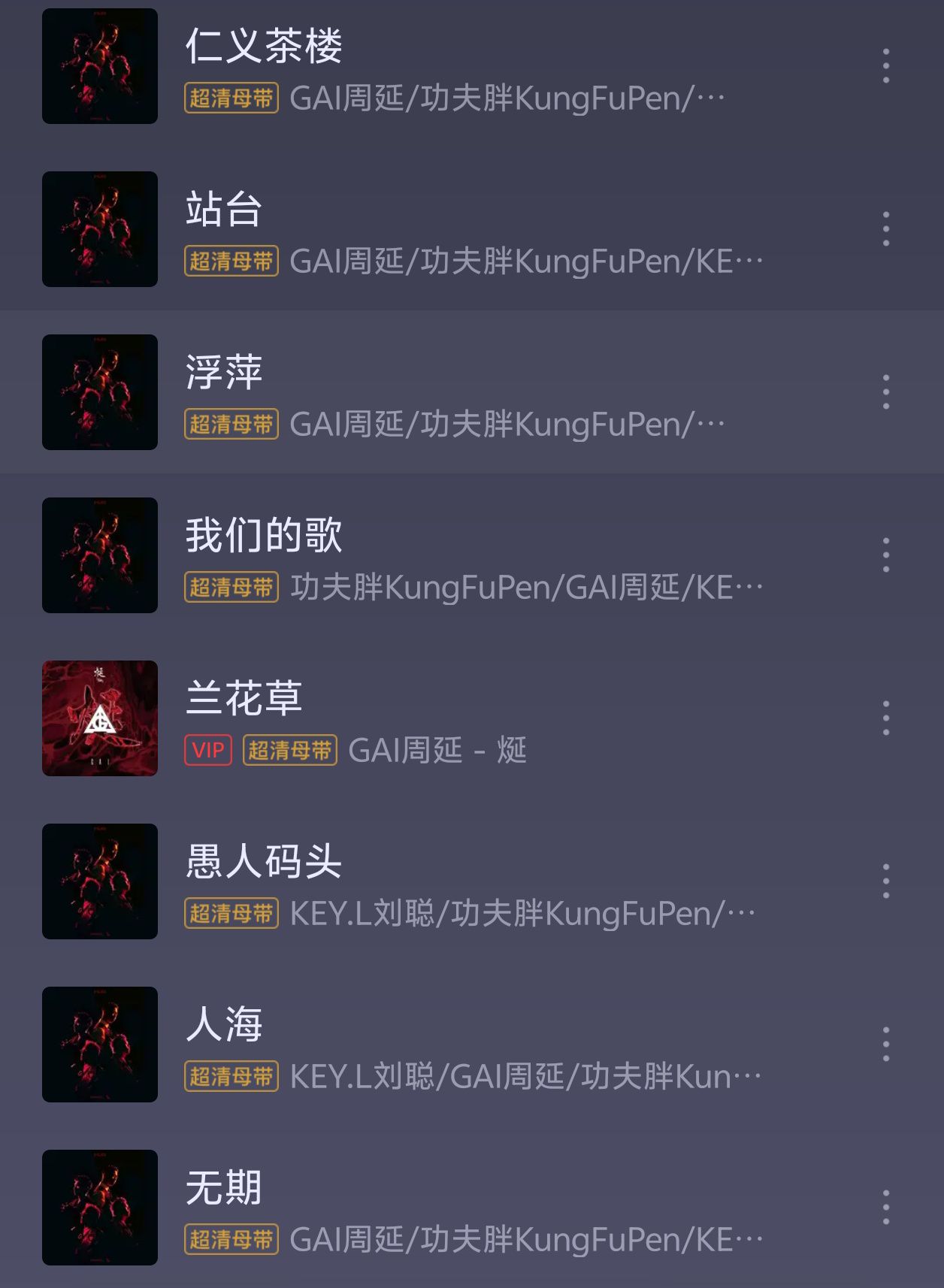
Task: Open more options for 人海
Action: [x=886, y=1045]
